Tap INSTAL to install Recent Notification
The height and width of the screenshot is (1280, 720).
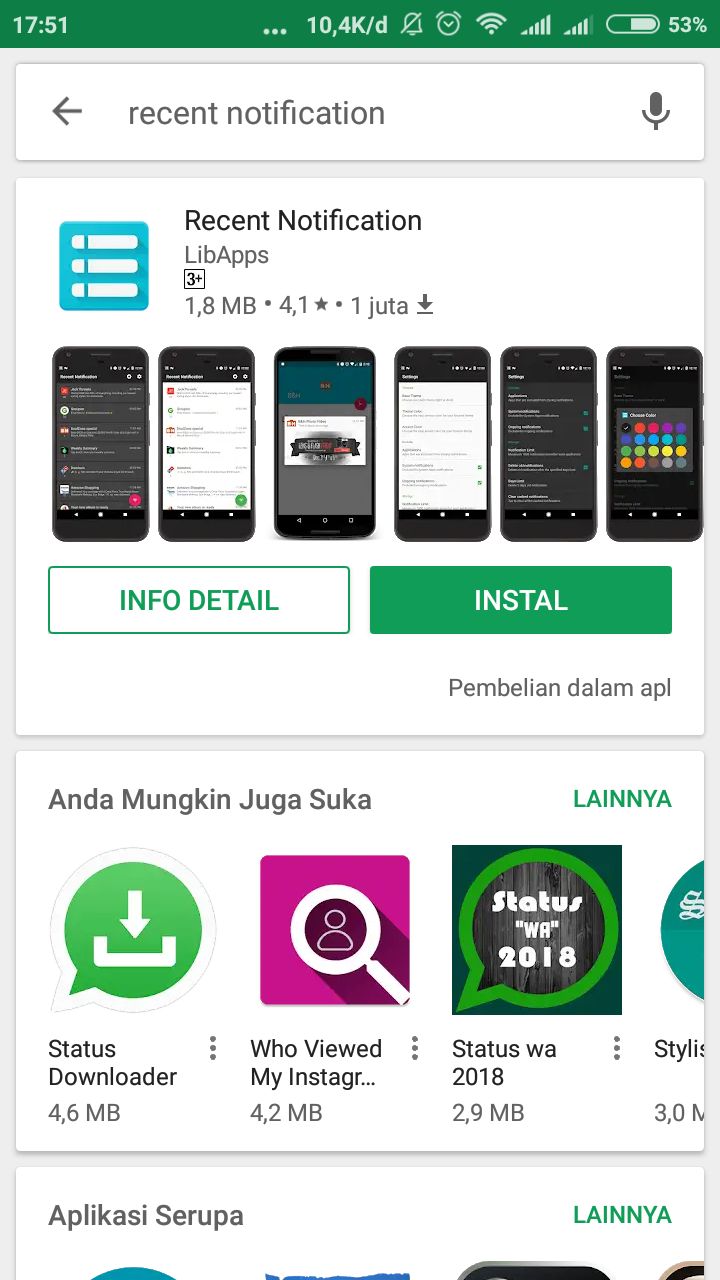(x=520, y=600)
